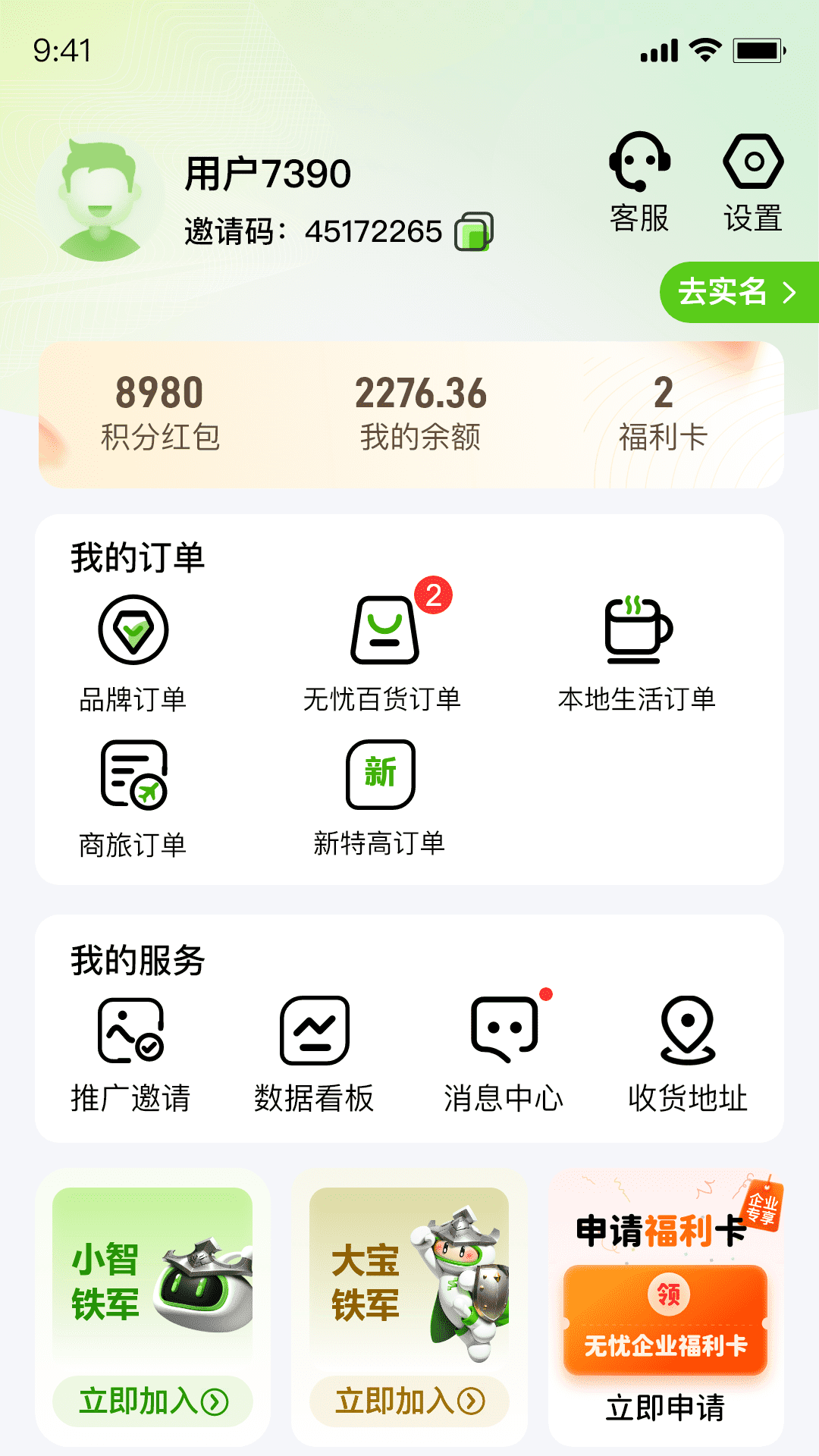Copy the invitation code 45172265
This screenshot has width=819, height=1456.
click(475, 230)
